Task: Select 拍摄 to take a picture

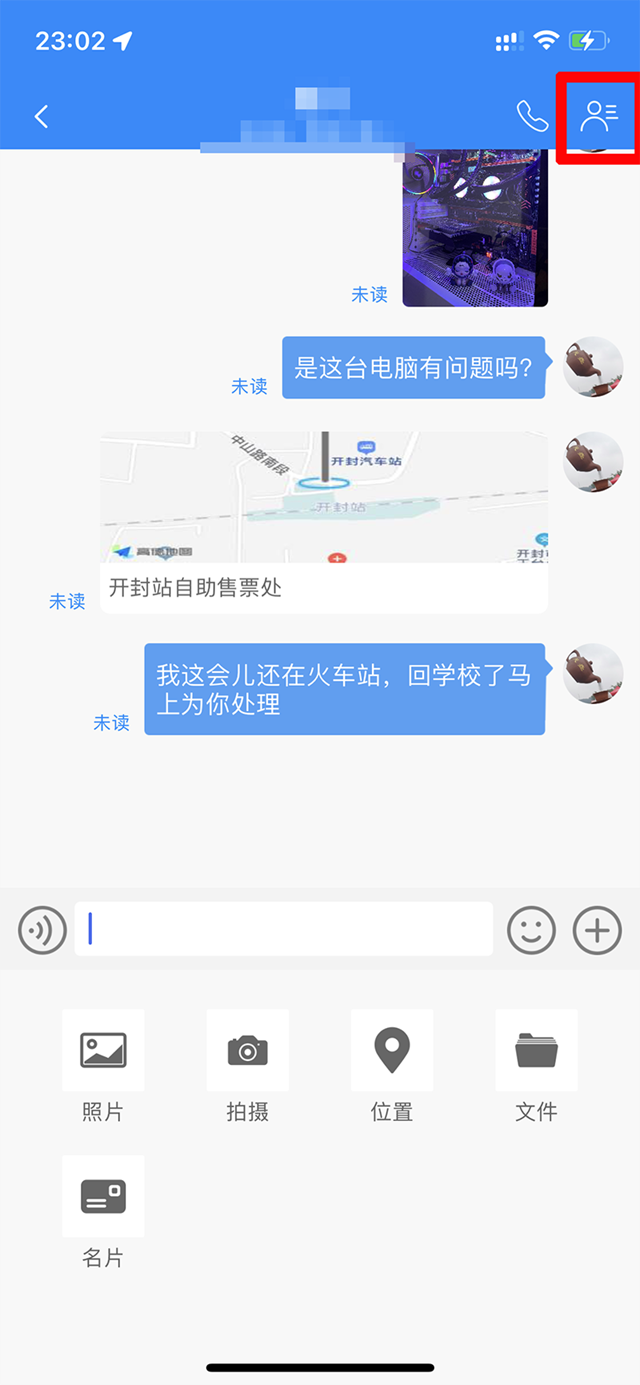Action: (248, 1051)
